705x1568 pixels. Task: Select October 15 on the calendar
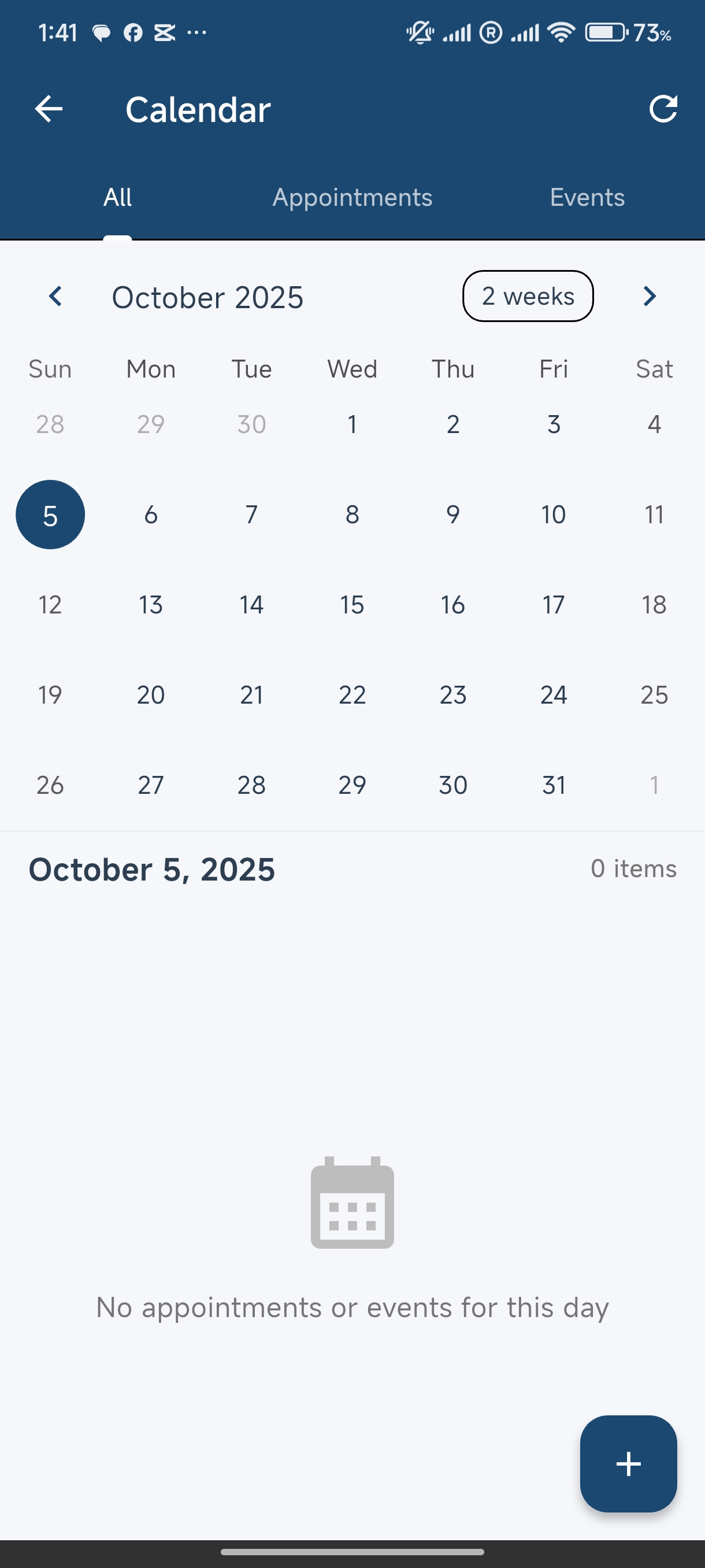tap(351, 604)
